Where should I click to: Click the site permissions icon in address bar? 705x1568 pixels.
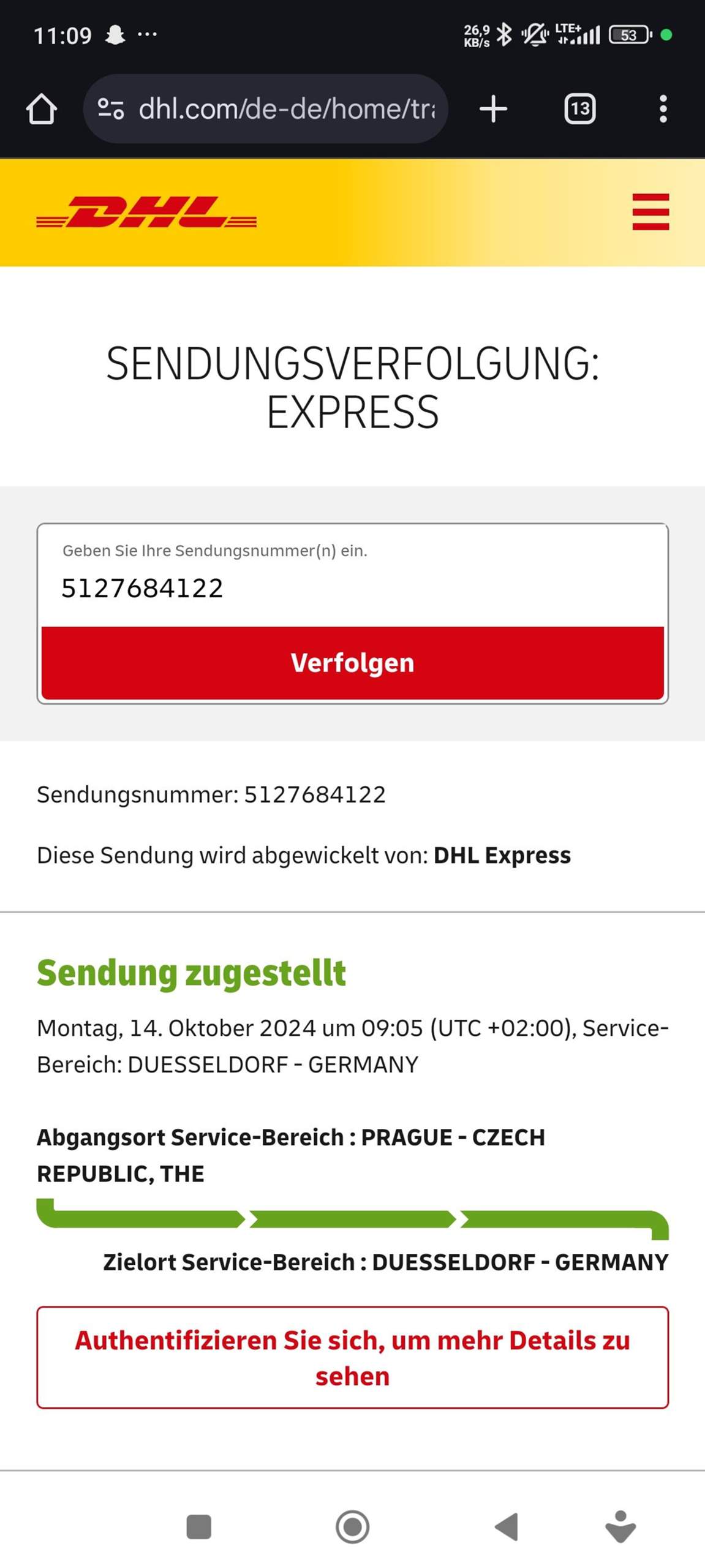pos(109,108)
